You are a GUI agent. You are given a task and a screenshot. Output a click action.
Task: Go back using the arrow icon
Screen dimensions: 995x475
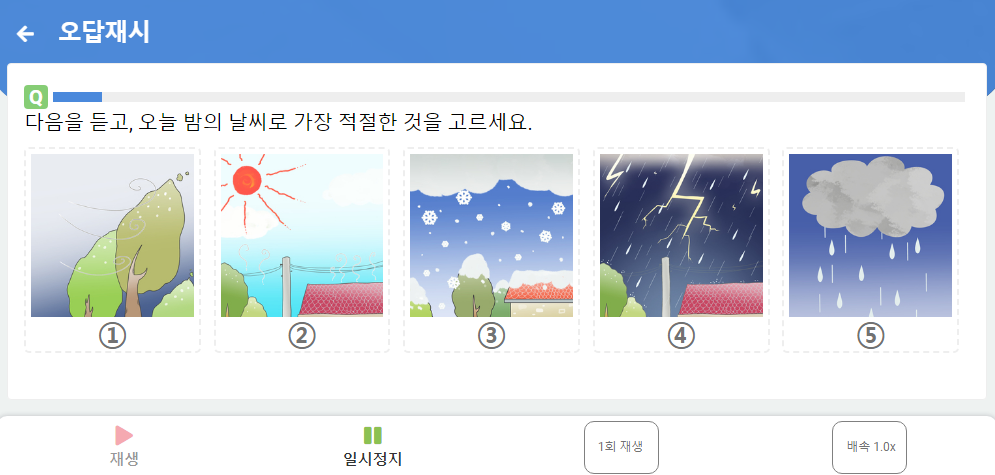[26, 34]
